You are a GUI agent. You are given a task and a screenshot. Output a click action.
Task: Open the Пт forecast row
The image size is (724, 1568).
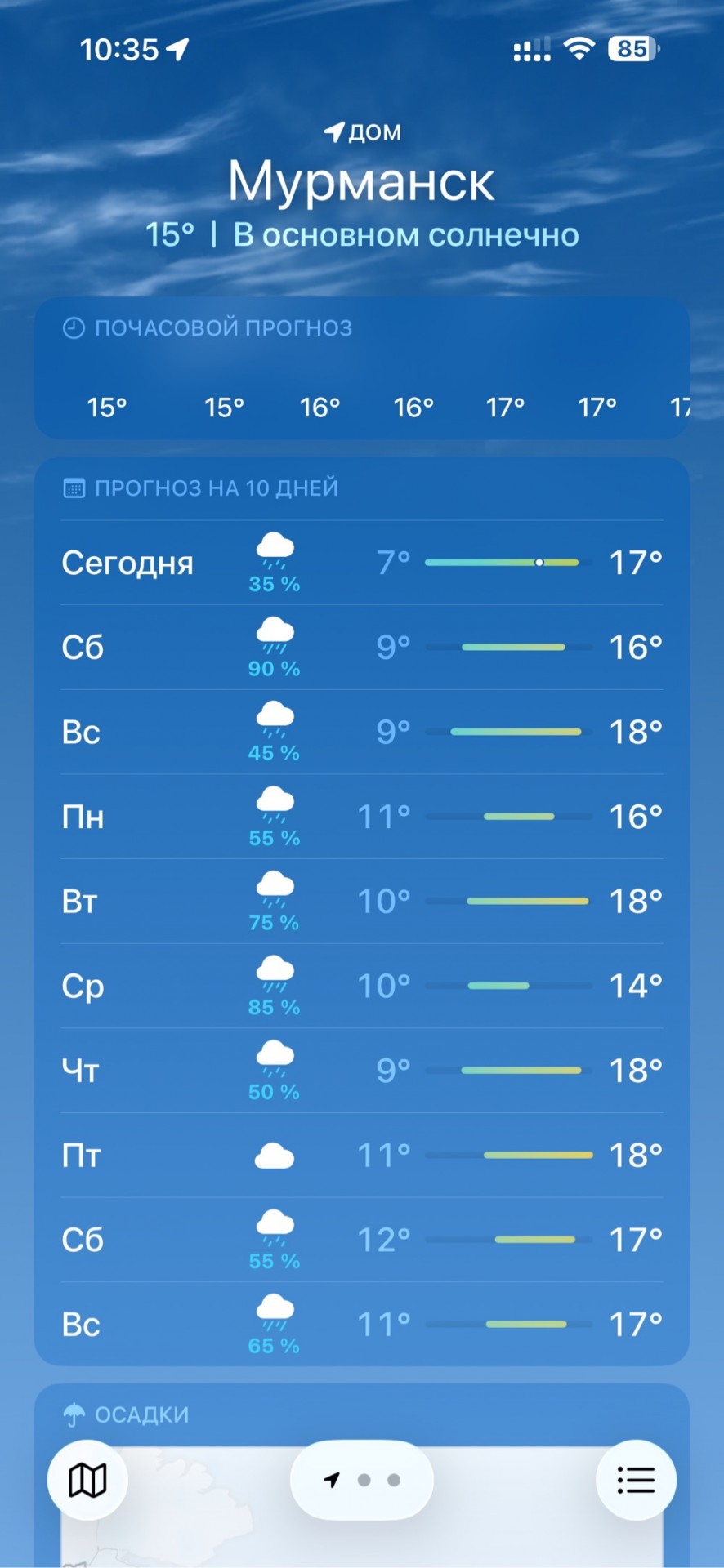coord(362,1156)
